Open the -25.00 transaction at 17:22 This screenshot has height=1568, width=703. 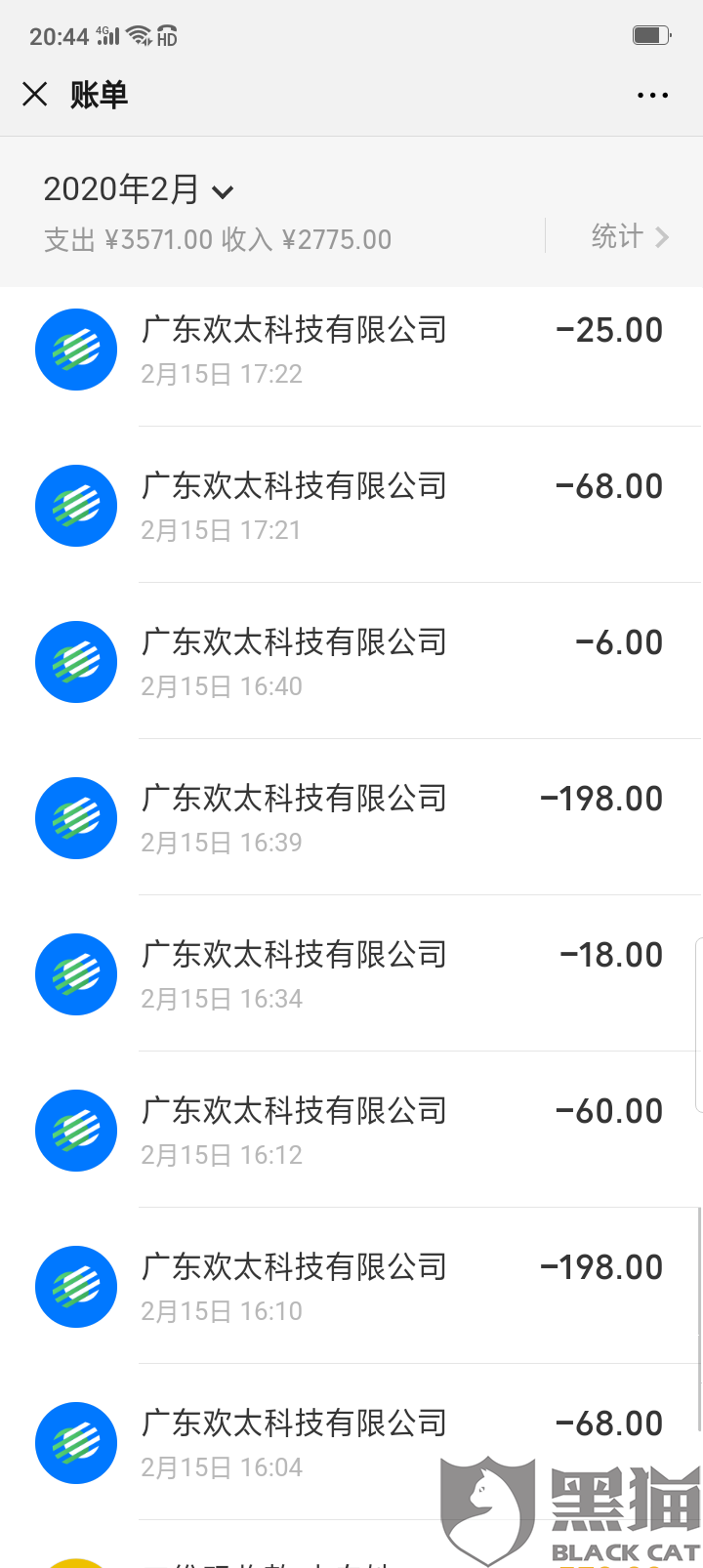coord(351,350)
